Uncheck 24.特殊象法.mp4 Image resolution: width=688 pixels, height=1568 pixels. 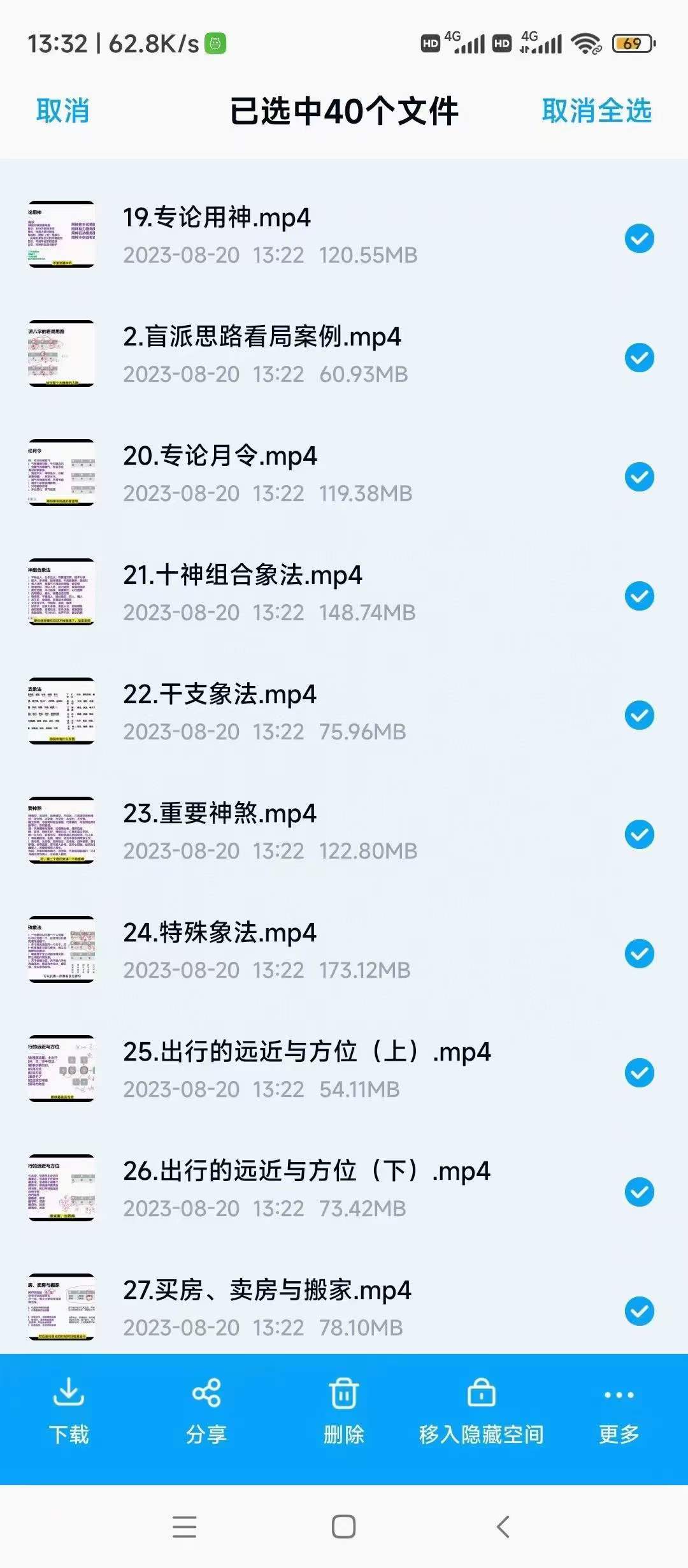point(638,954)
